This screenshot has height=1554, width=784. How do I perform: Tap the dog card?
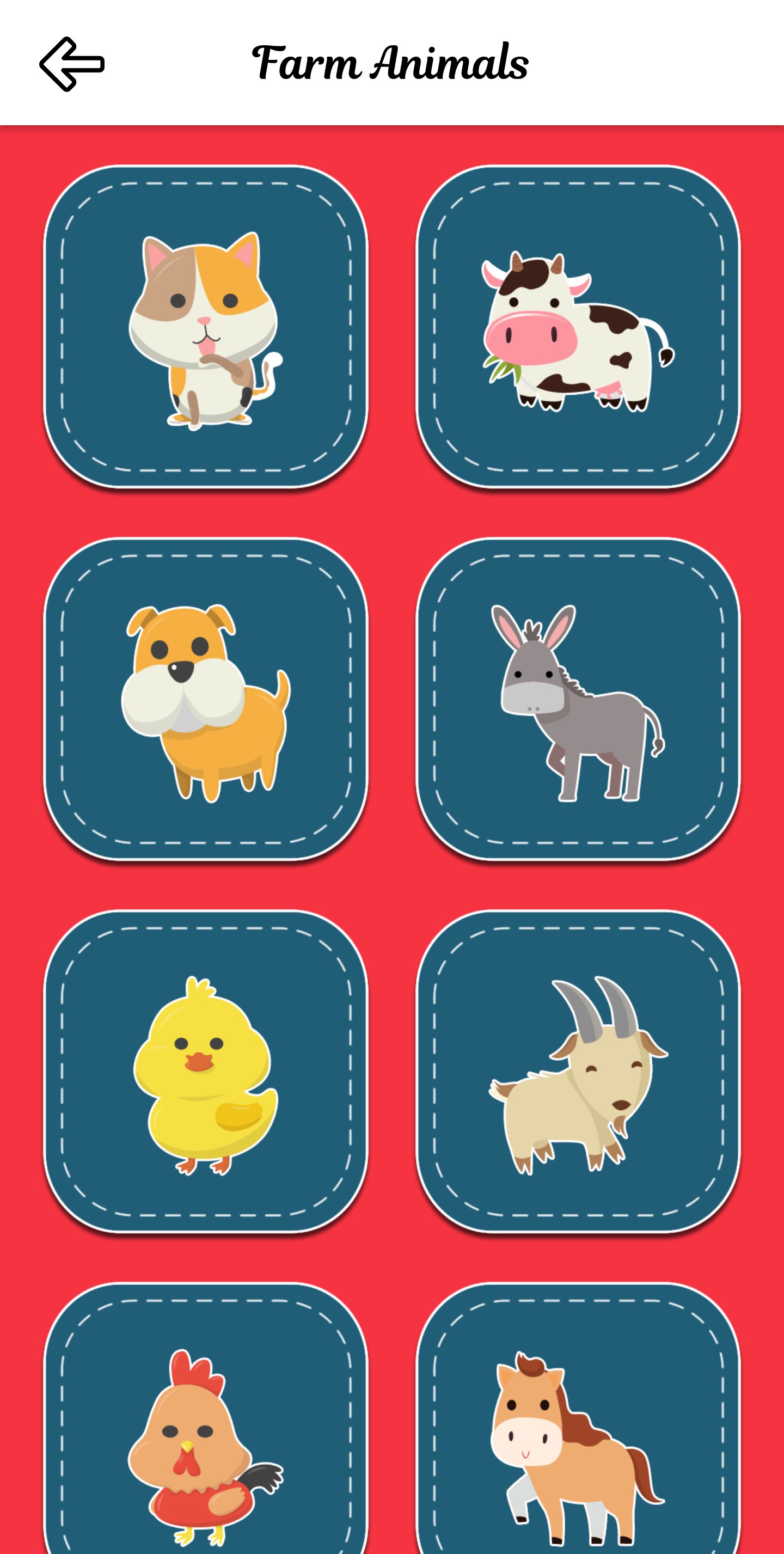tap(206, 699)
